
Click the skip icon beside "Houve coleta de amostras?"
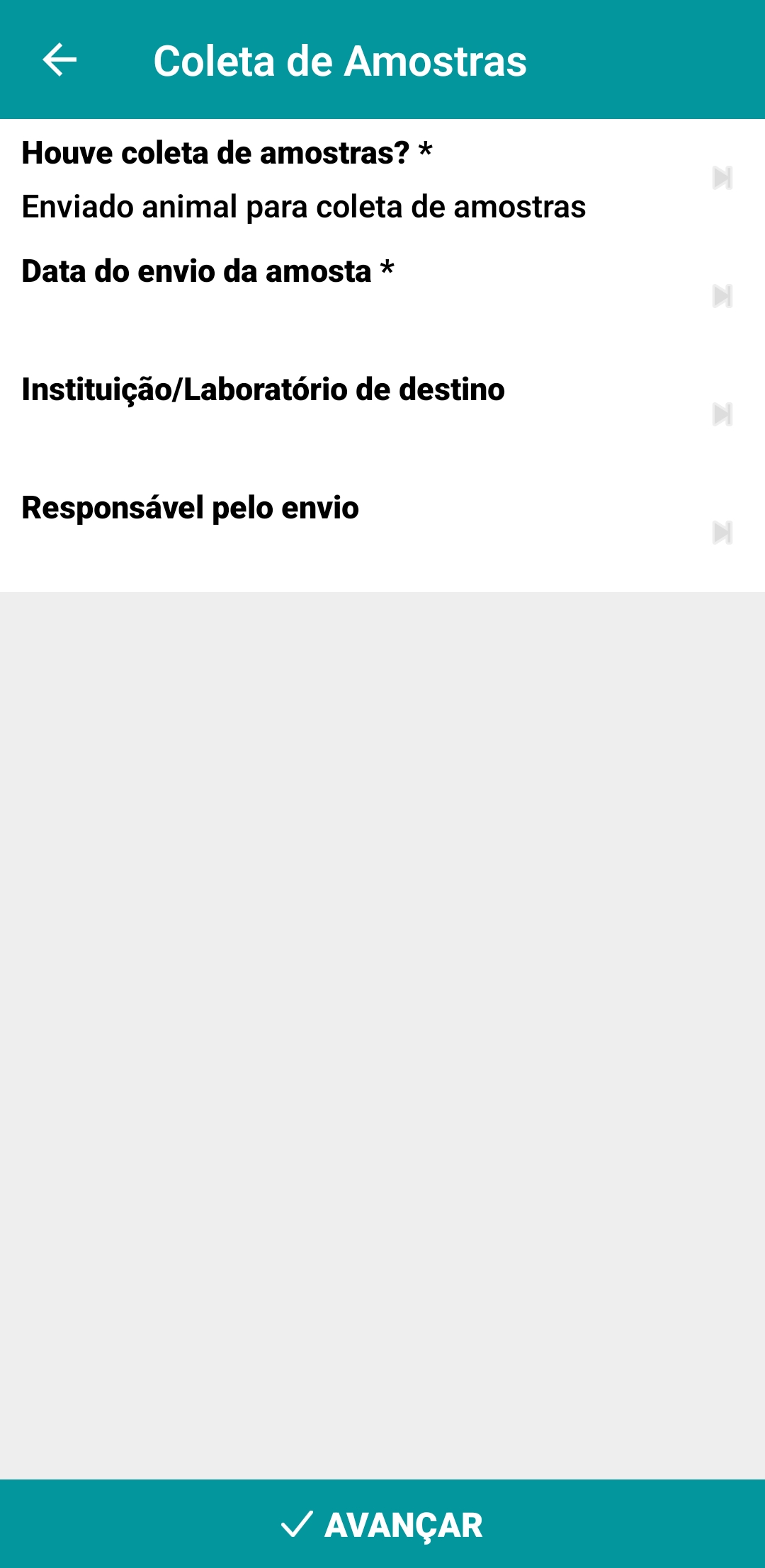pyautogui.click(x=723, y=178)
